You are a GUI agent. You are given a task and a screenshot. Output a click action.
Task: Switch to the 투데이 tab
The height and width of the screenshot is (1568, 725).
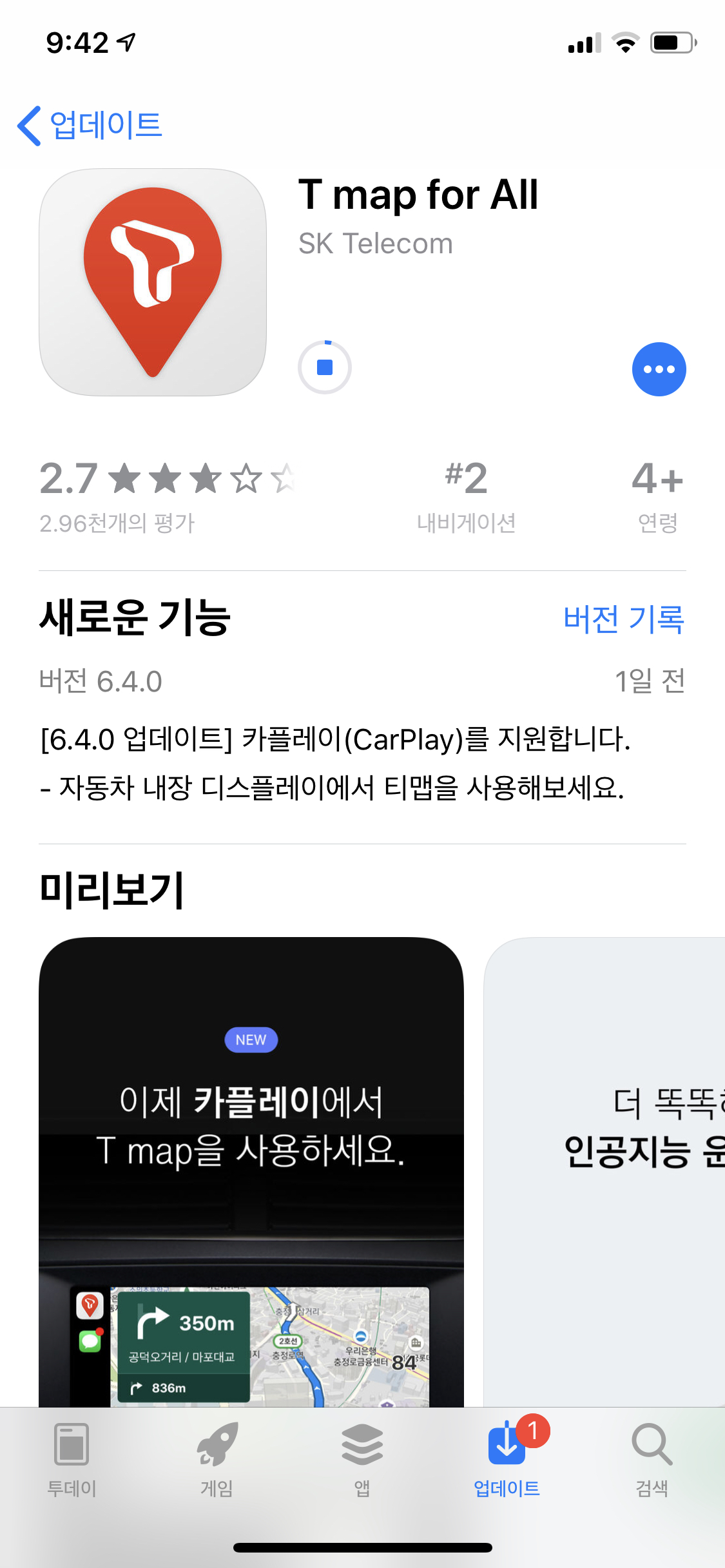tap(72, 1460)
